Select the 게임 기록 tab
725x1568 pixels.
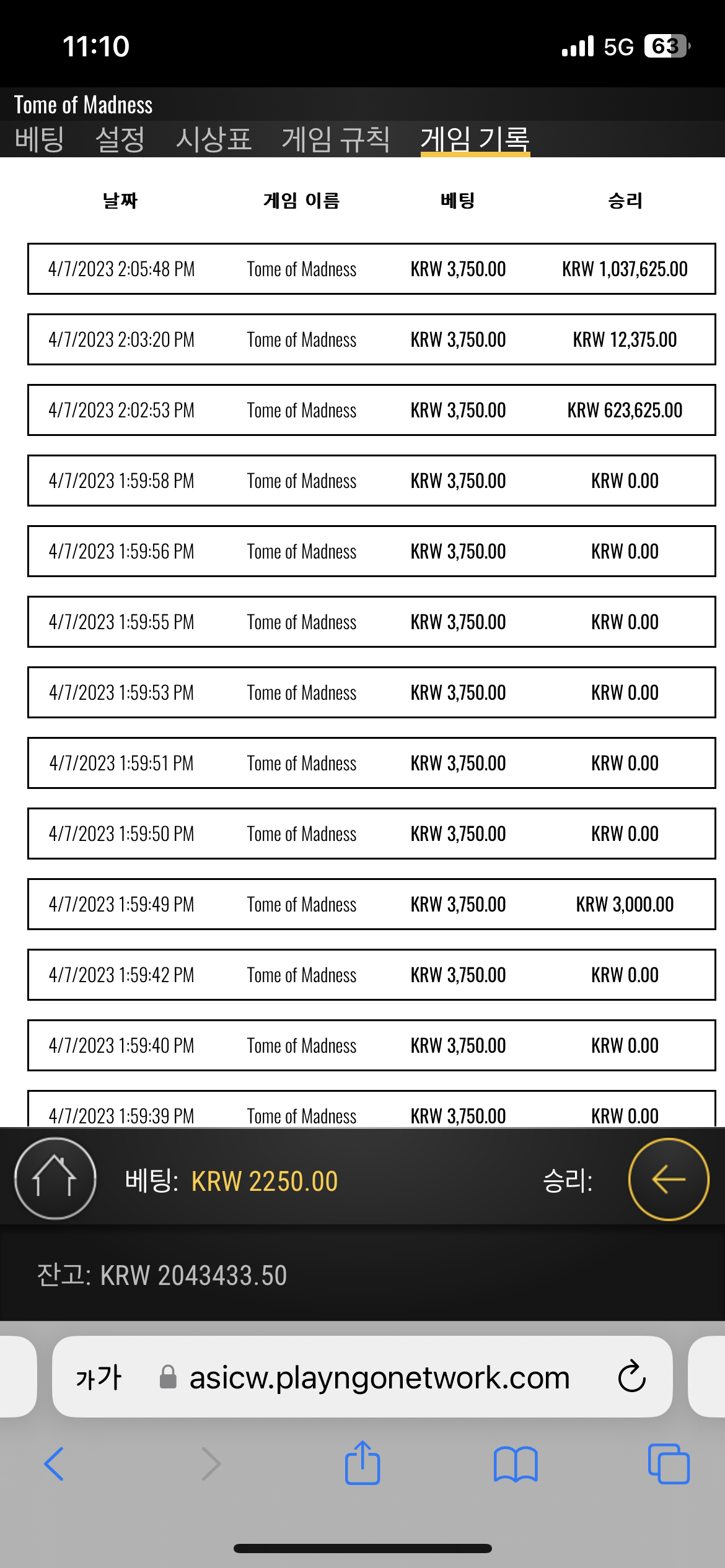(x=475, y=139)
